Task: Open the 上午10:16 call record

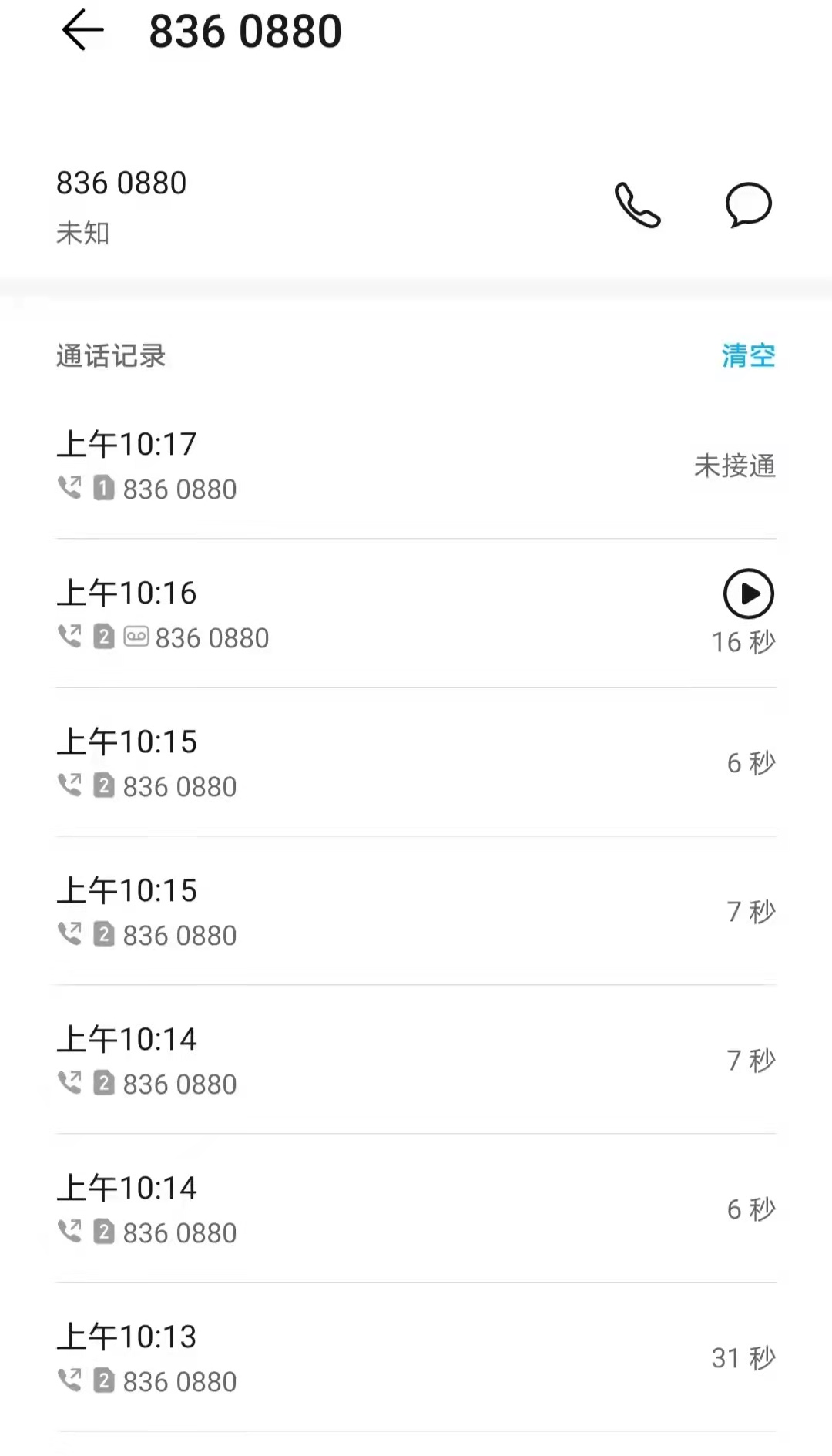Action: [x=416, y=614]
